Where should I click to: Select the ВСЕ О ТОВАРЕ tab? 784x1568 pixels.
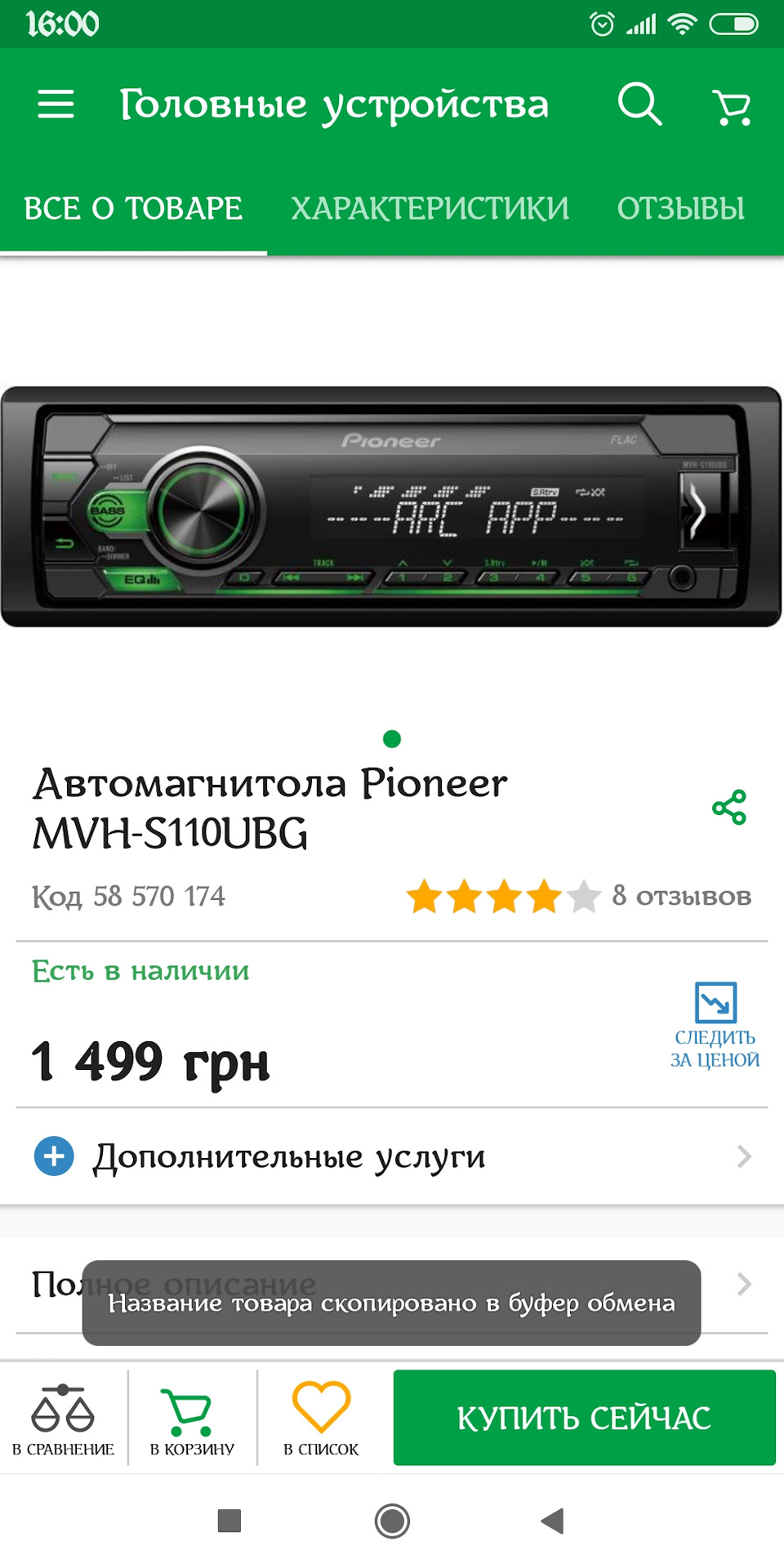pos(133,209)
